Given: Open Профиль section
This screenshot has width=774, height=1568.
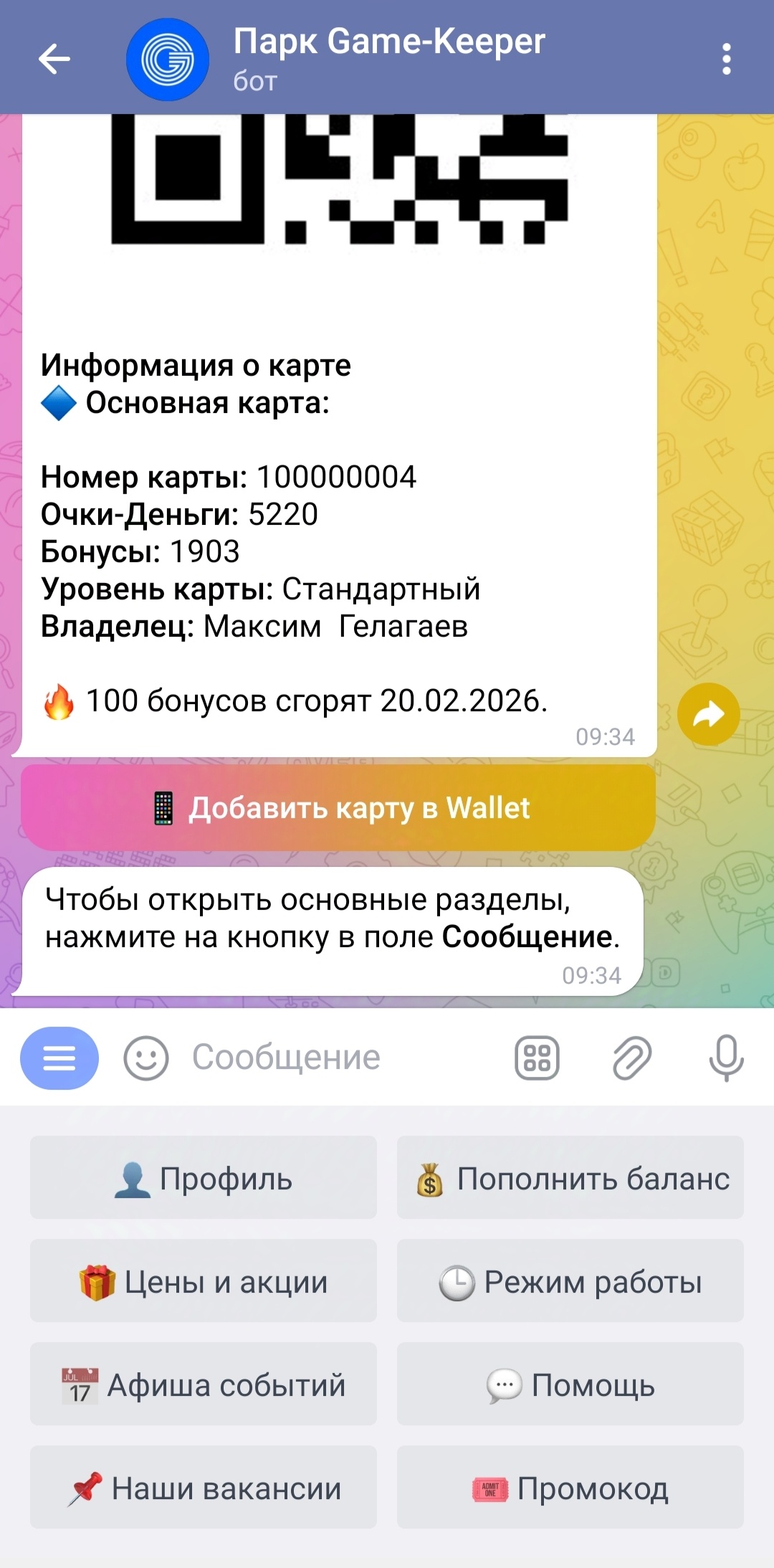Looking at the screenshot, I should point(204,1178).
